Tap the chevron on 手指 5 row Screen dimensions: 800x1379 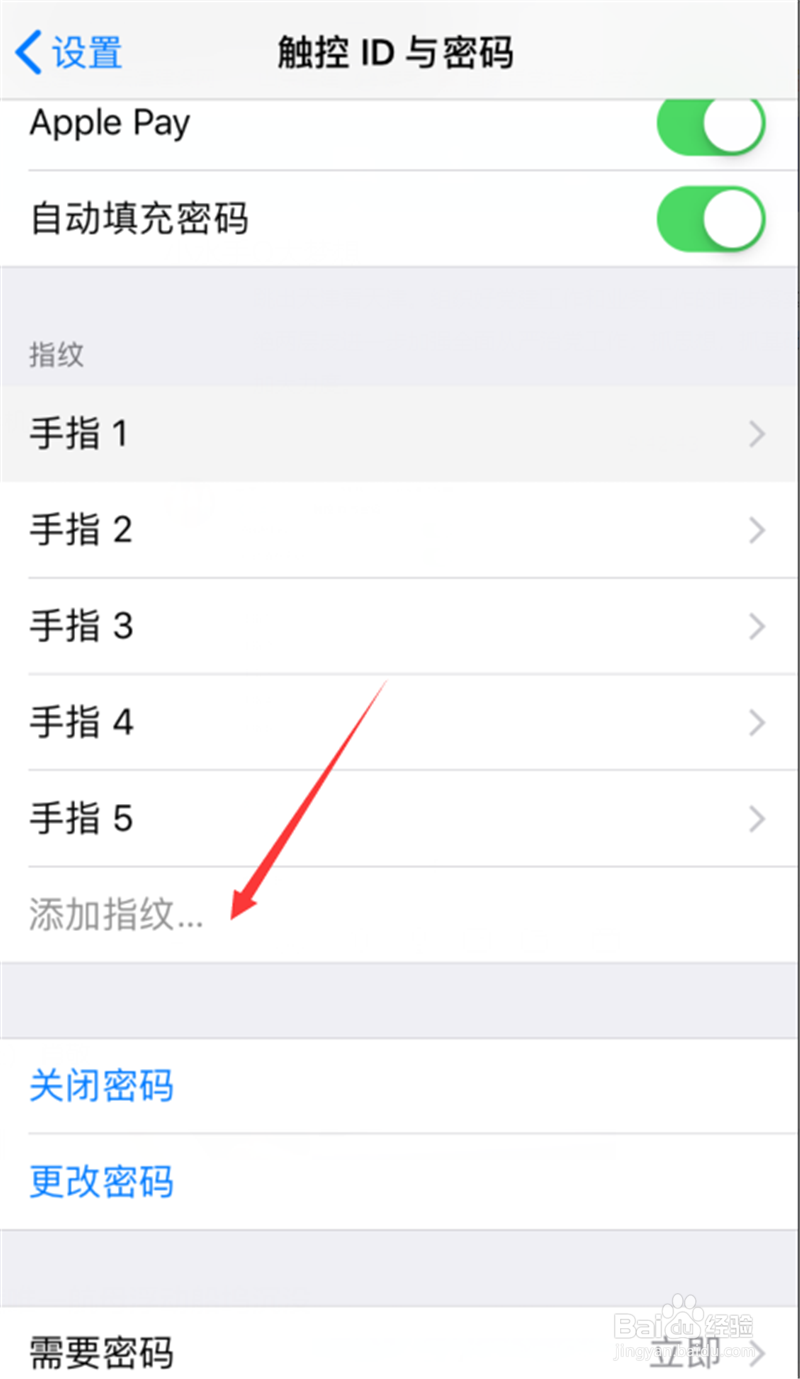point(757,818)
